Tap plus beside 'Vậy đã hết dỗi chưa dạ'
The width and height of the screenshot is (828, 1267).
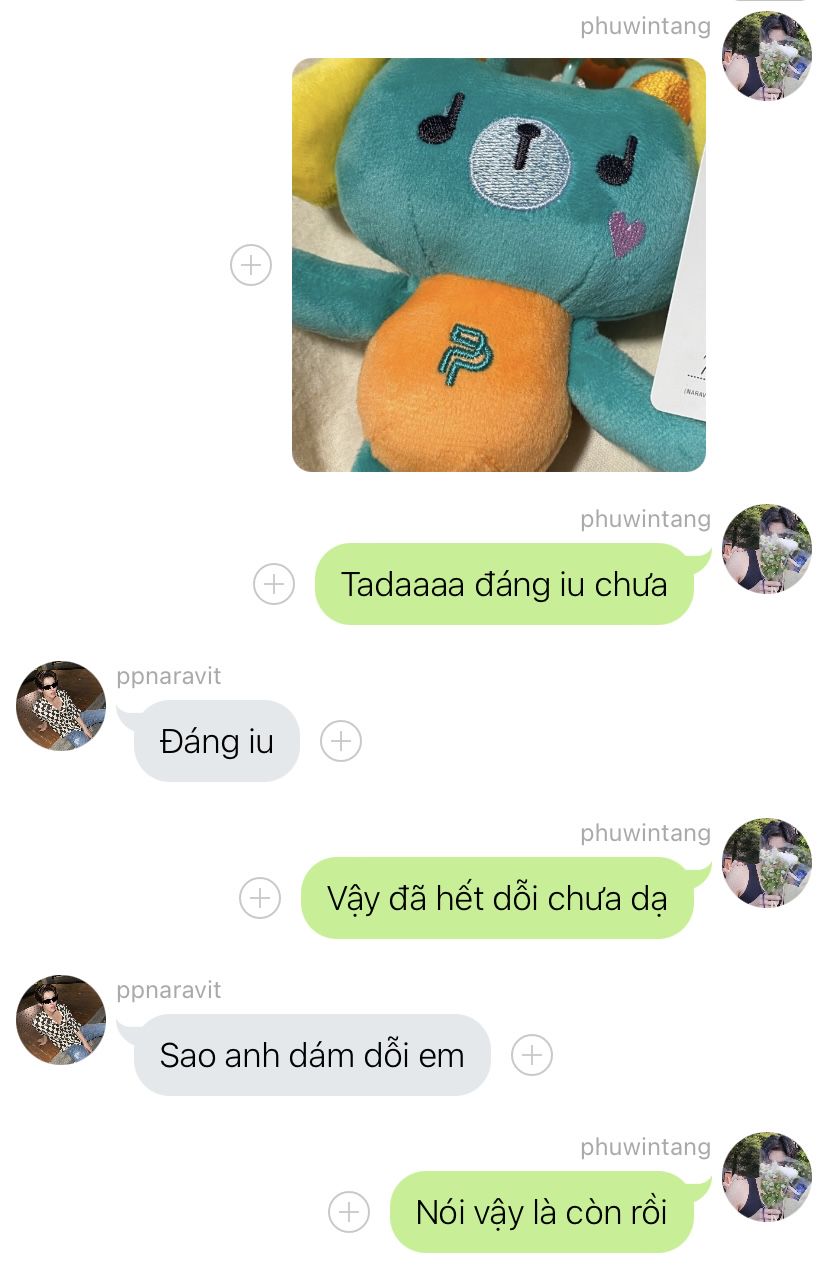pos(260,898)
